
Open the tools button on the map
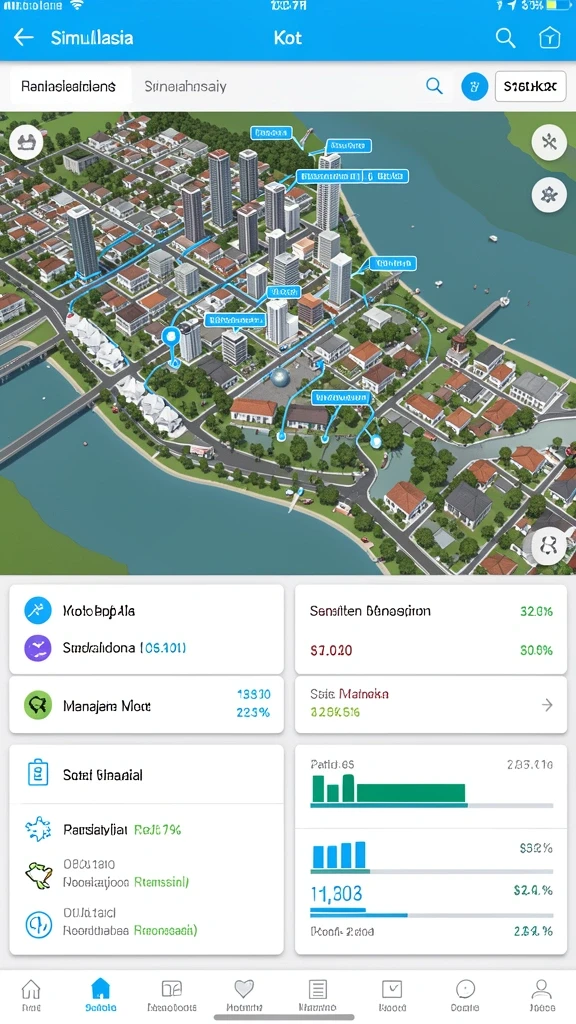[549, 142]
